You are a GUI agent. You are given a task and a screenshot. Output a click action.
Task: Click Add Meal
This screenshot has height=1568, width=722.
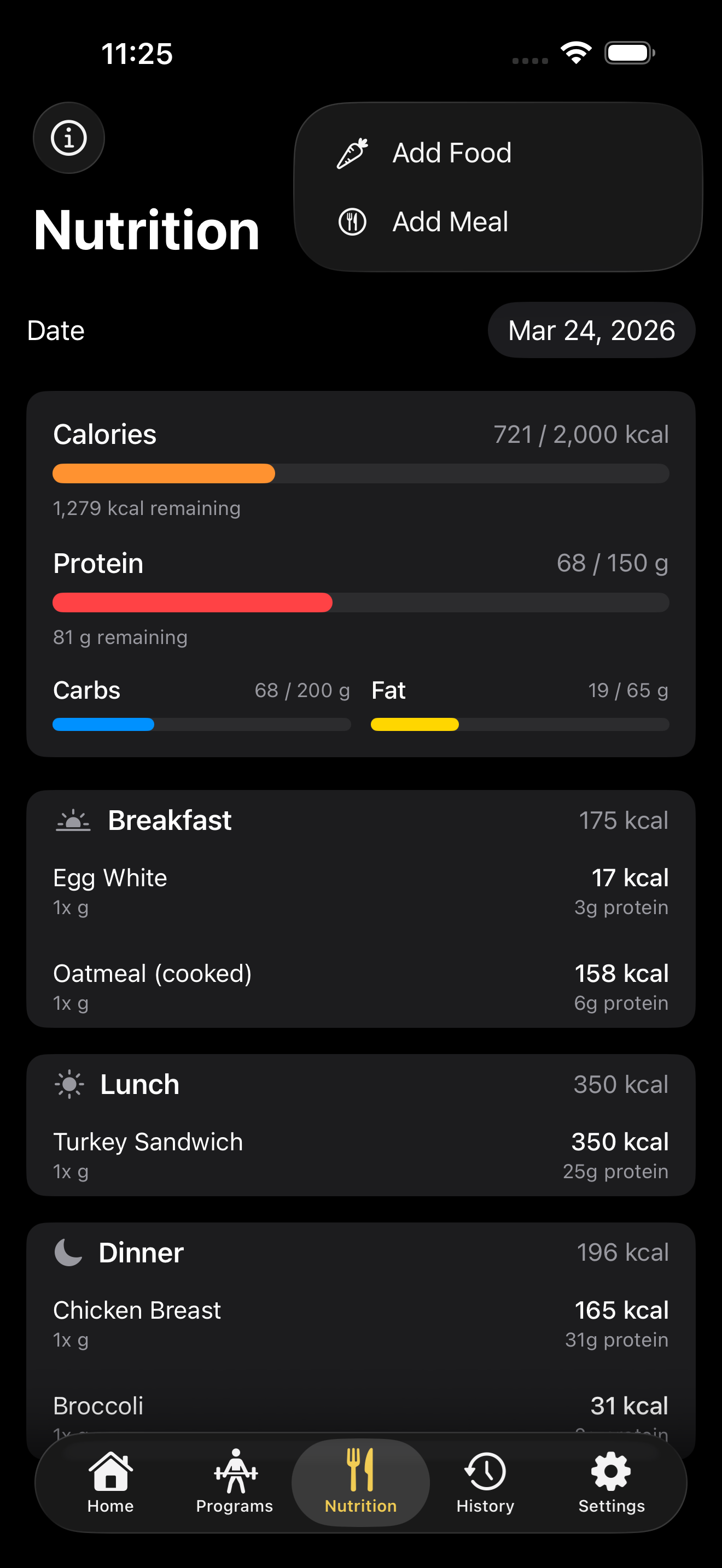[449, 221]
